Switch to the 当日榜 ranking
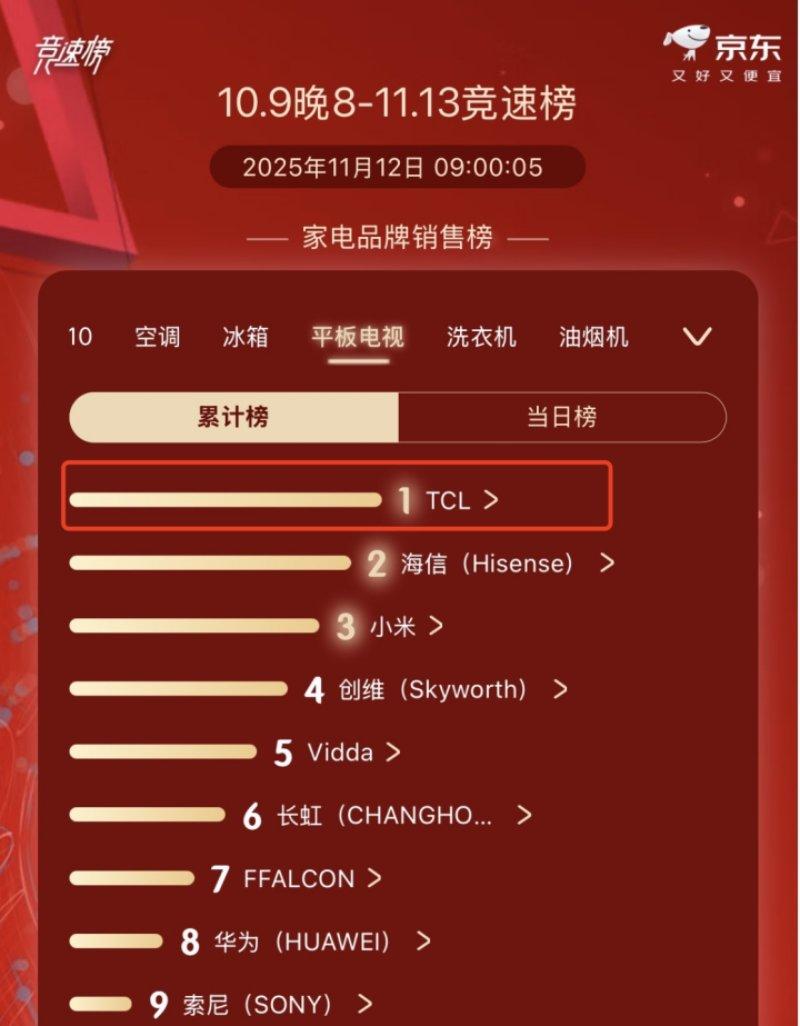800x1026 pixels. click(561, 417)
